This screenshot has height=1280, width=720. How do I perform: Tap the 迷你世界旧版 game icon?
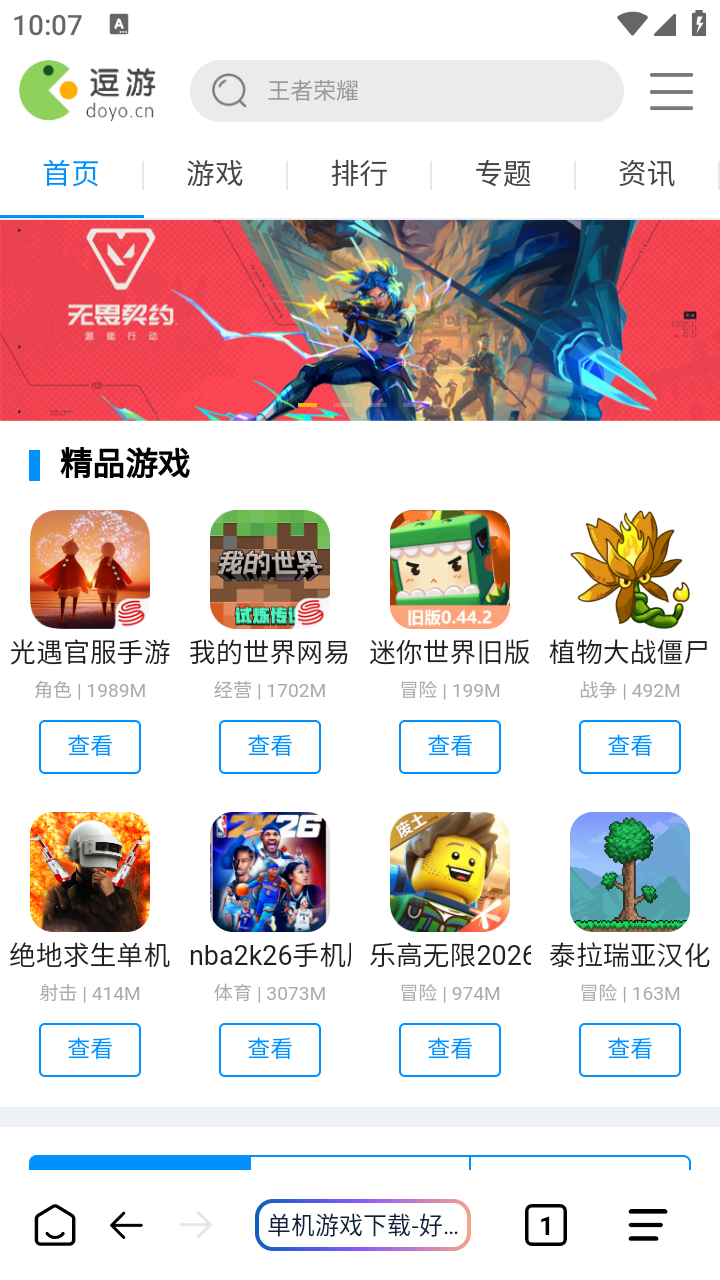(449, 569)
